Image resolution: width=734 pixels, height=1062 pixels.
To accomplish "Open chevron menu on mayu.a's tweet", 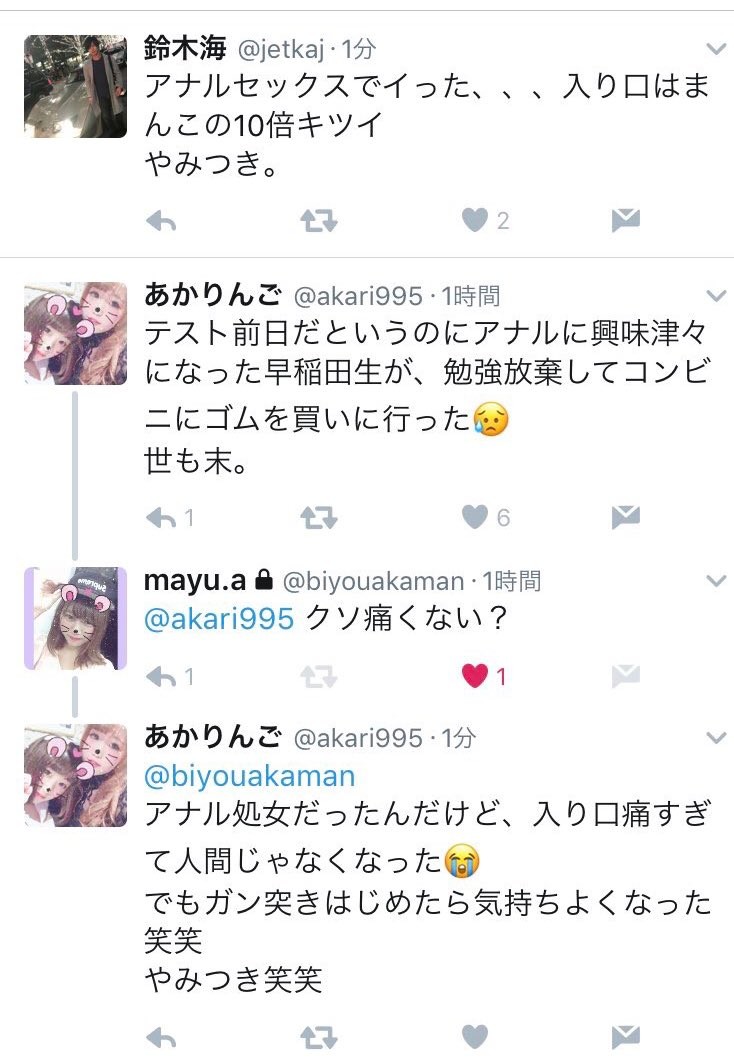I will pos(716,581).
